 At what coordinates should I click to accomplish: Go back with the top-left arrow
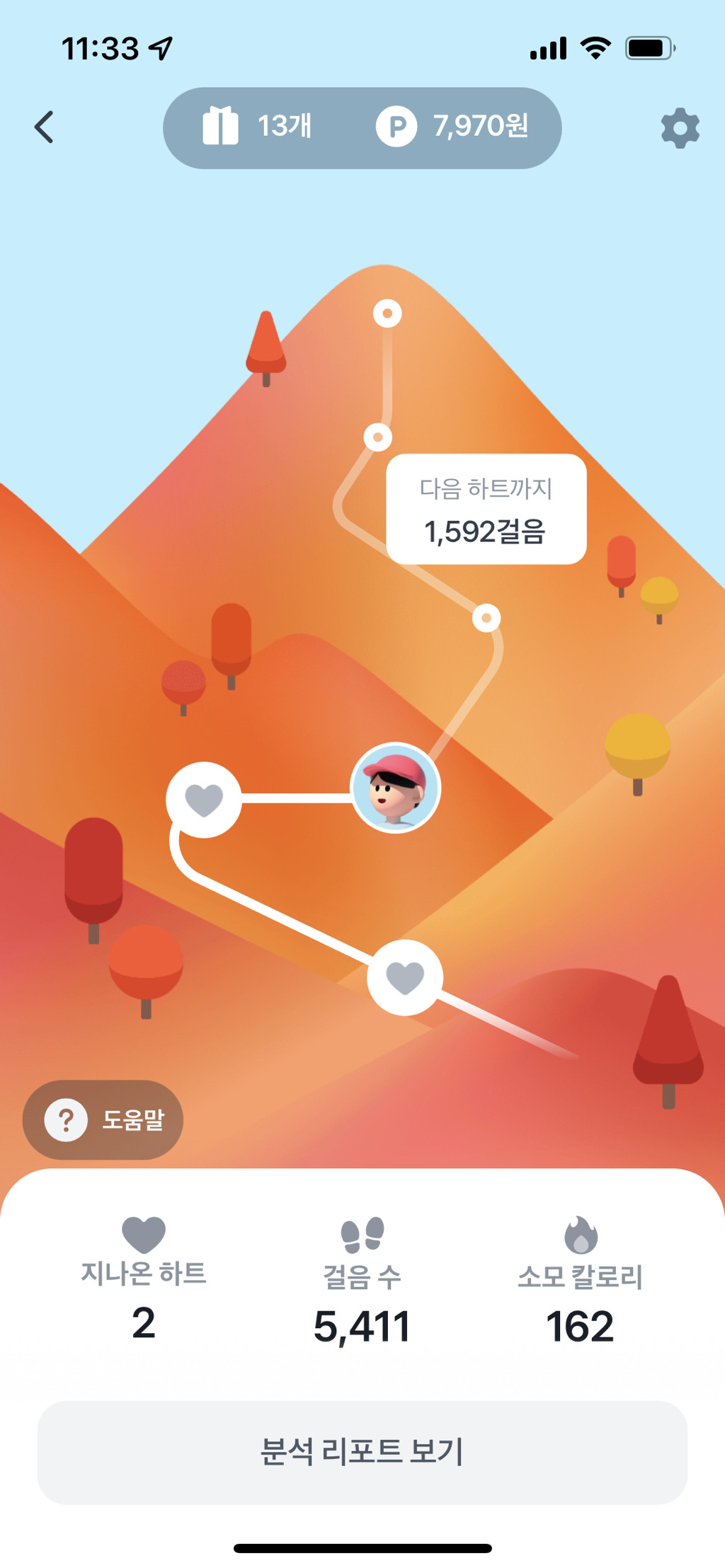[x=44, y=127]
